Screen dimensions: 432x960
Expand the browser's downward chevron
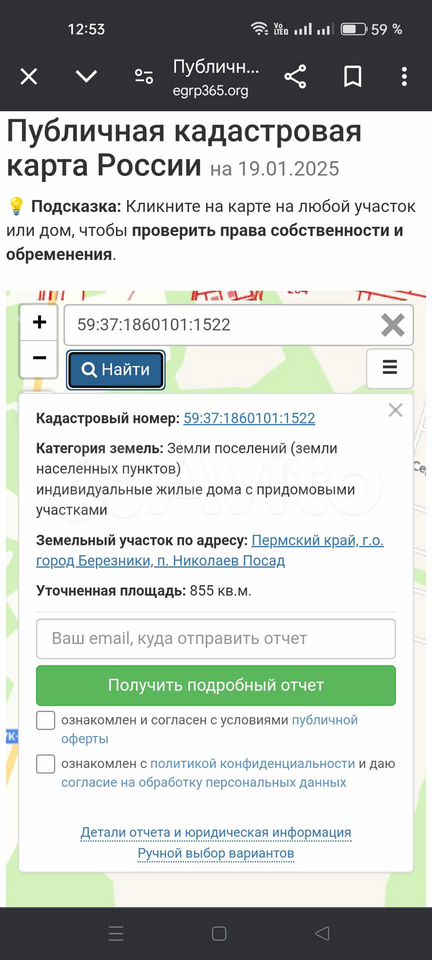(86, 77)
